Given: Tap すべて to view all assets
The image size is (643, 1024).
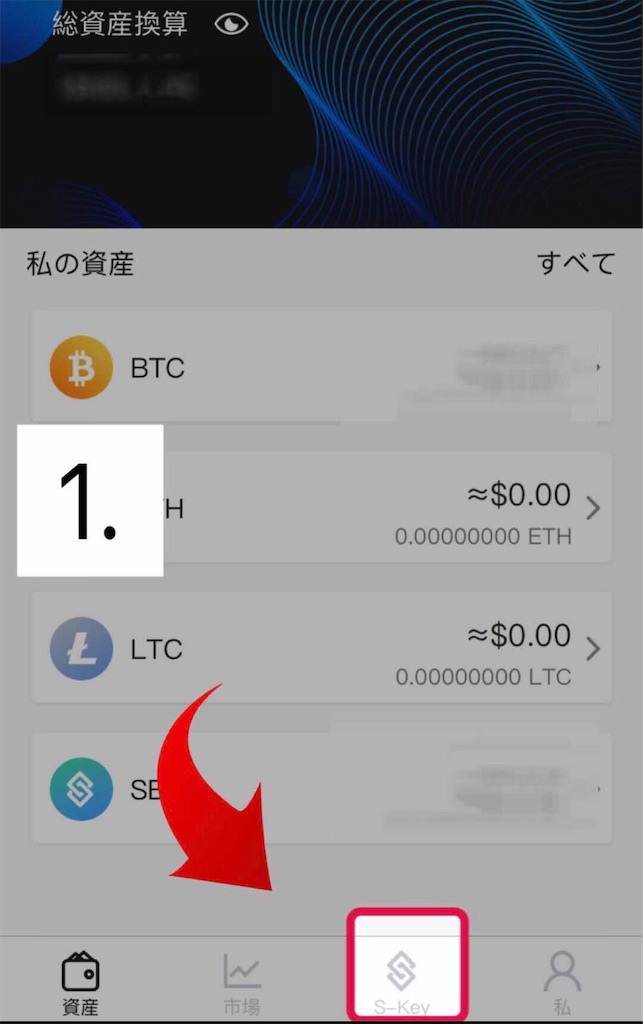Looking at the screenshot, I should pos(575,263).
